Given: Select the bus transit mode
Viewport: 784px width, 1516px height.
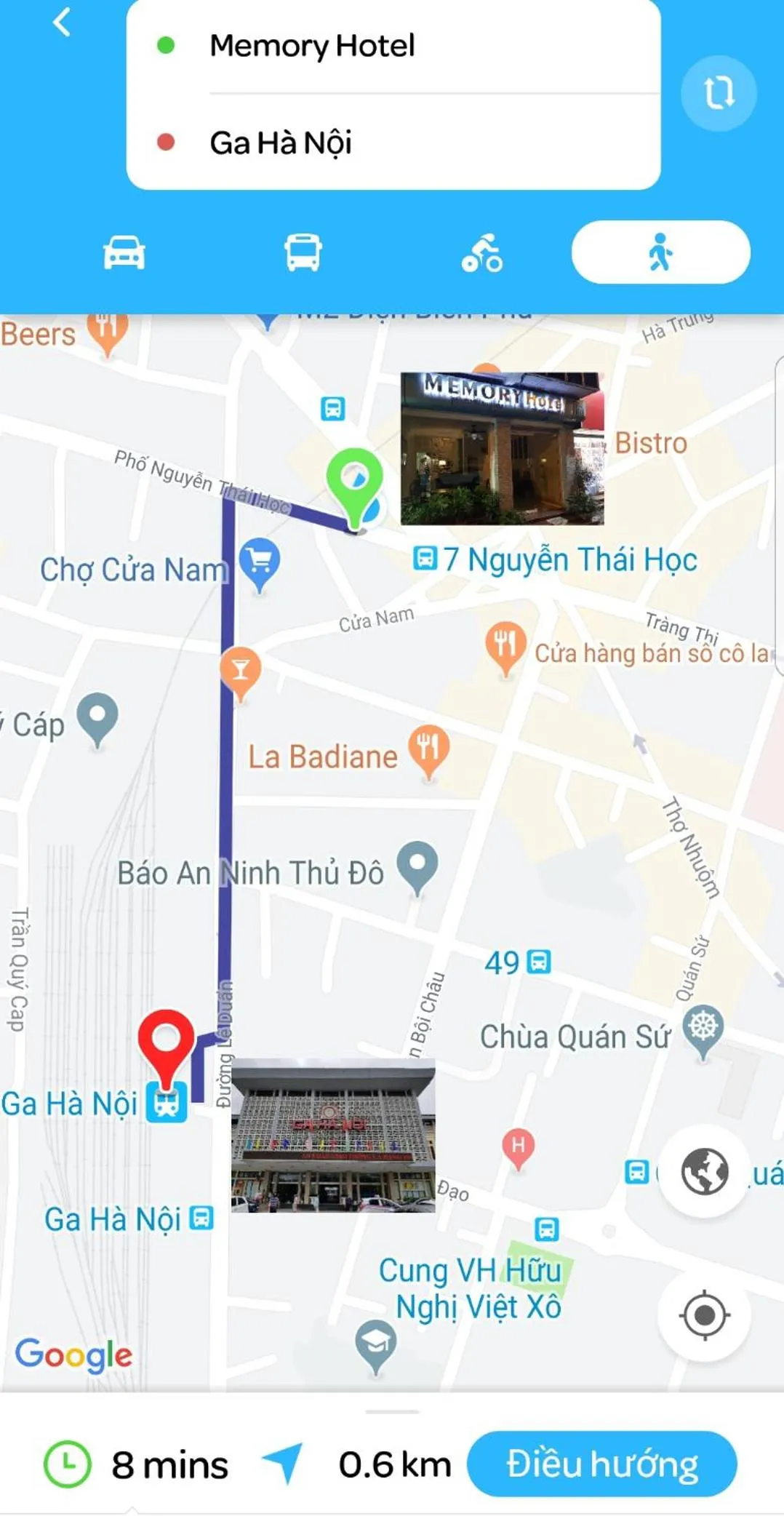Looking at the screenshot, I should pos(304,253).
